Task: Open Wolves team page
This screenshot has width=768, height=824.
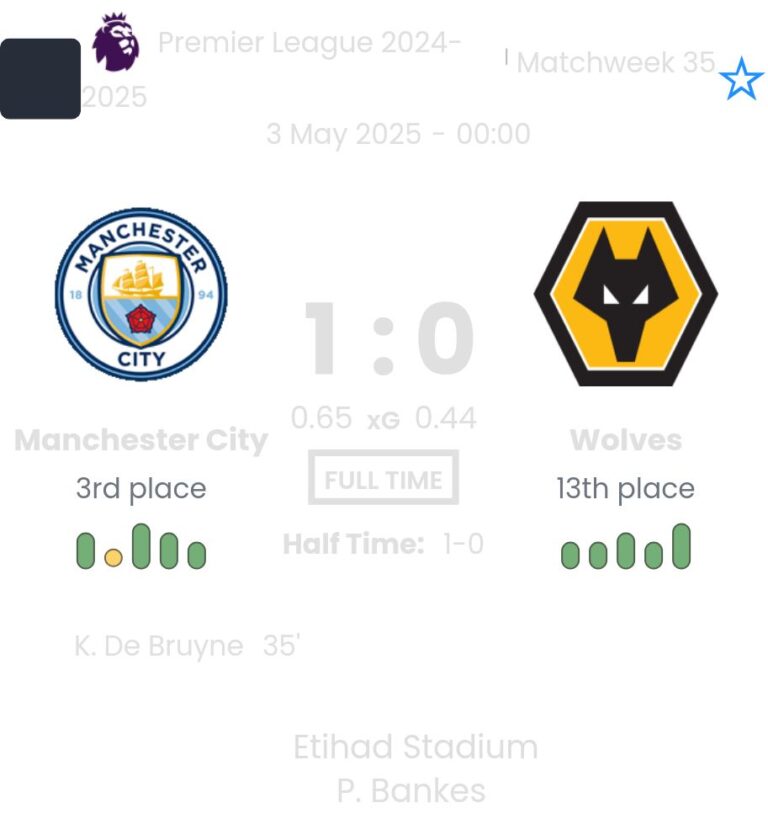Action: pyautogui.click(x=626, y=293)
